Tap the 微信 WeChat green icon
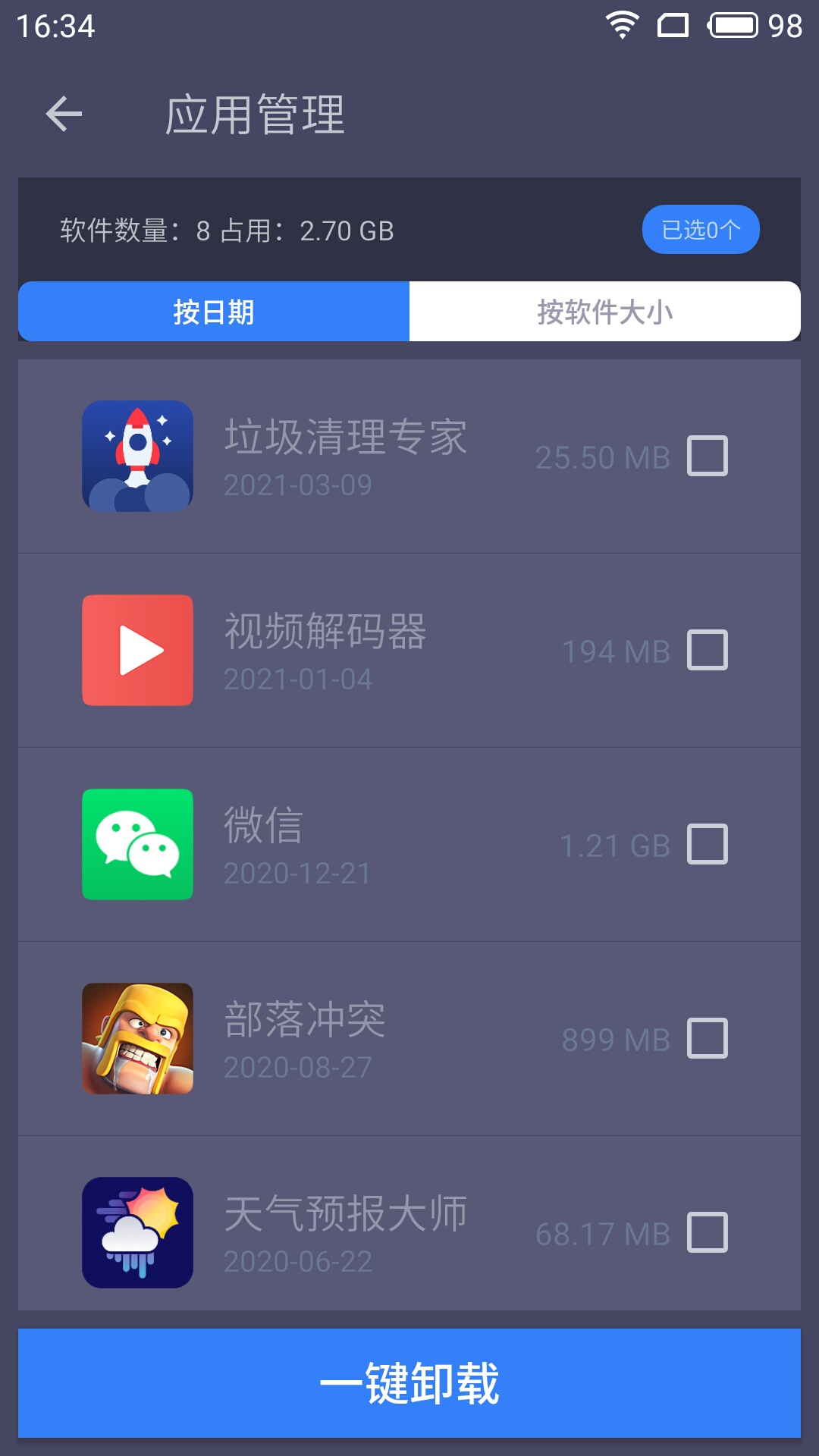Image resolution: width=819 pixels, height=1456 pixels. pos(137,844)
